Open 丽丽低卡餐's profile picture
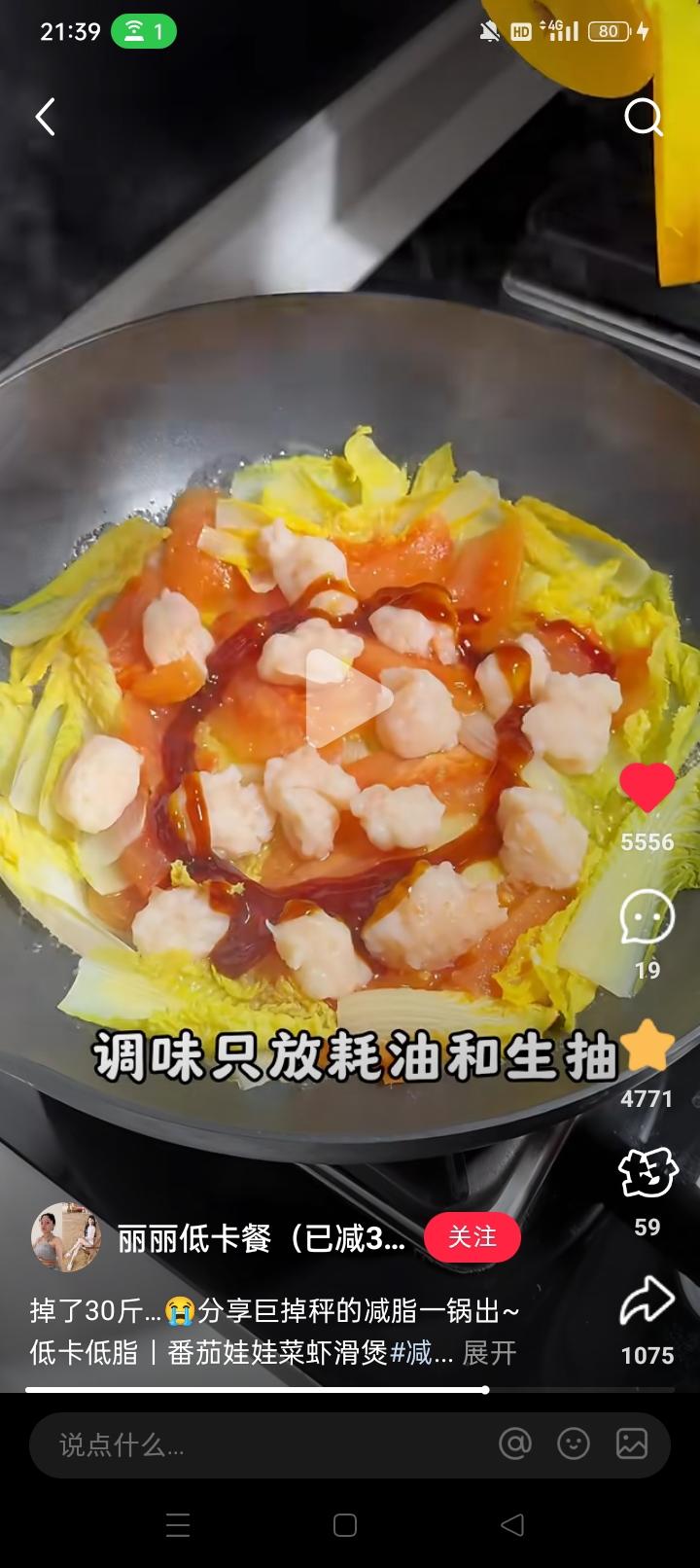This screenshot has width=700, height=1568. pos(66,1237)
